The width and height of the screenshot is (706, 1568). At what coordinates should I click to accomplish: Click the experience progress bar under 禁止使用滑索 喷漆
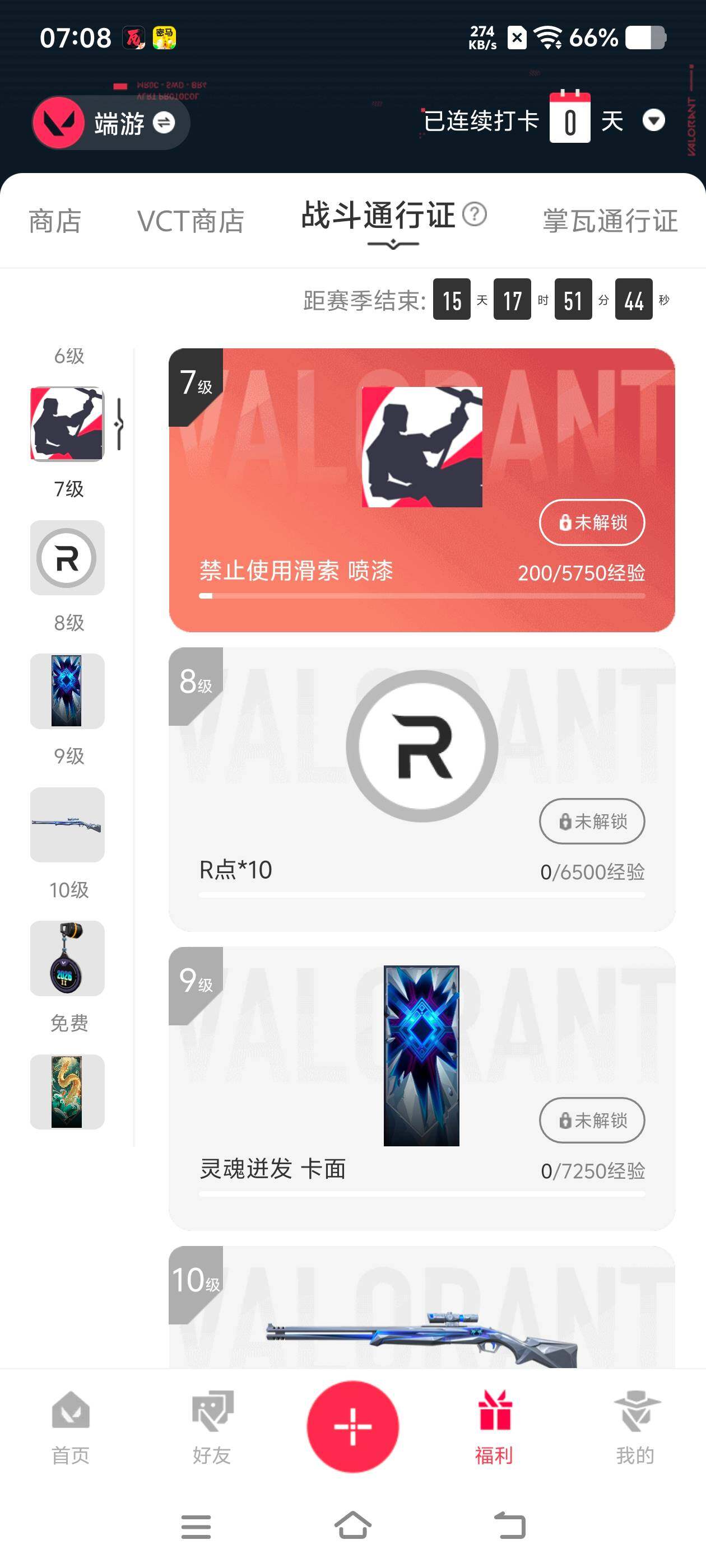point(422,596)
